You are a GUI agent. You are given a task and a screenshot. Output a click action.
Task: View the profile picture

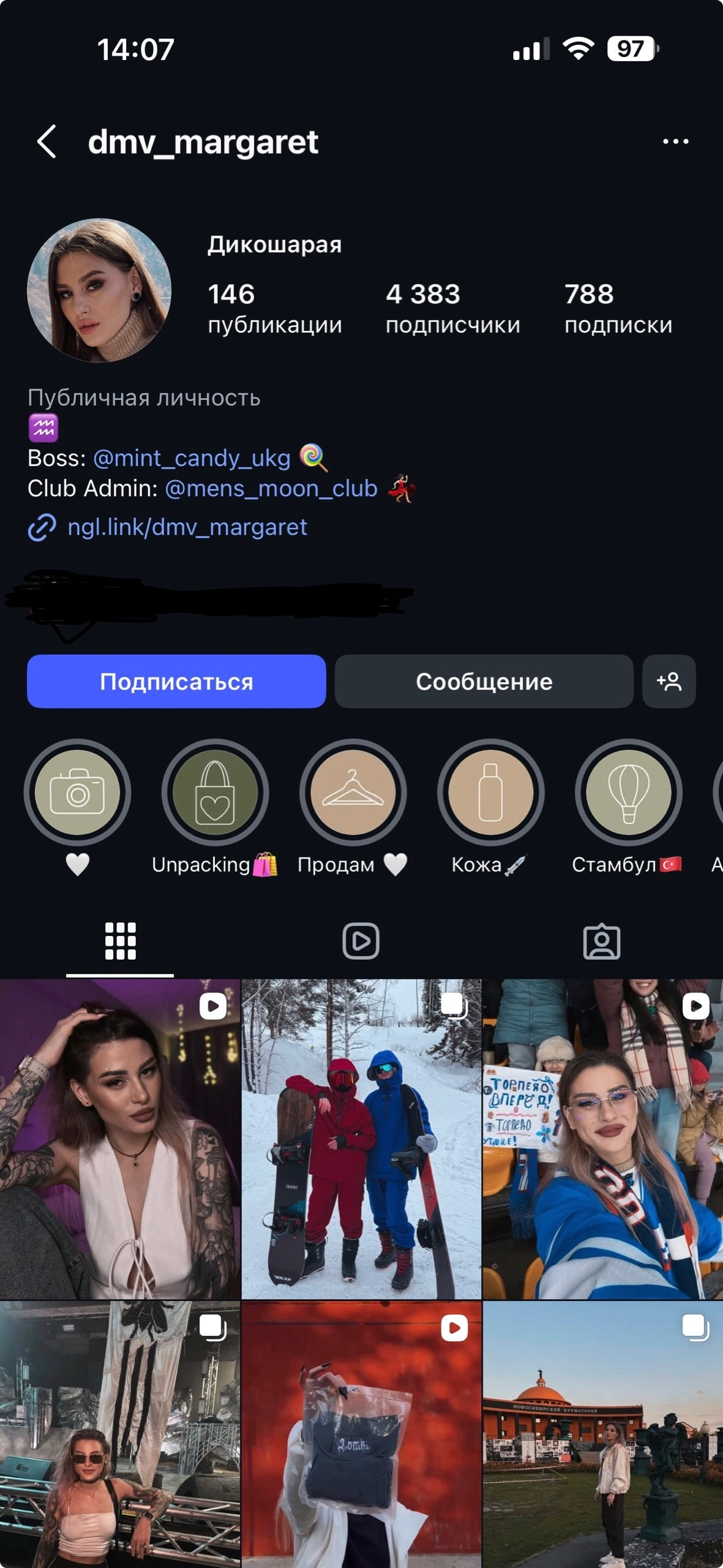99,290
